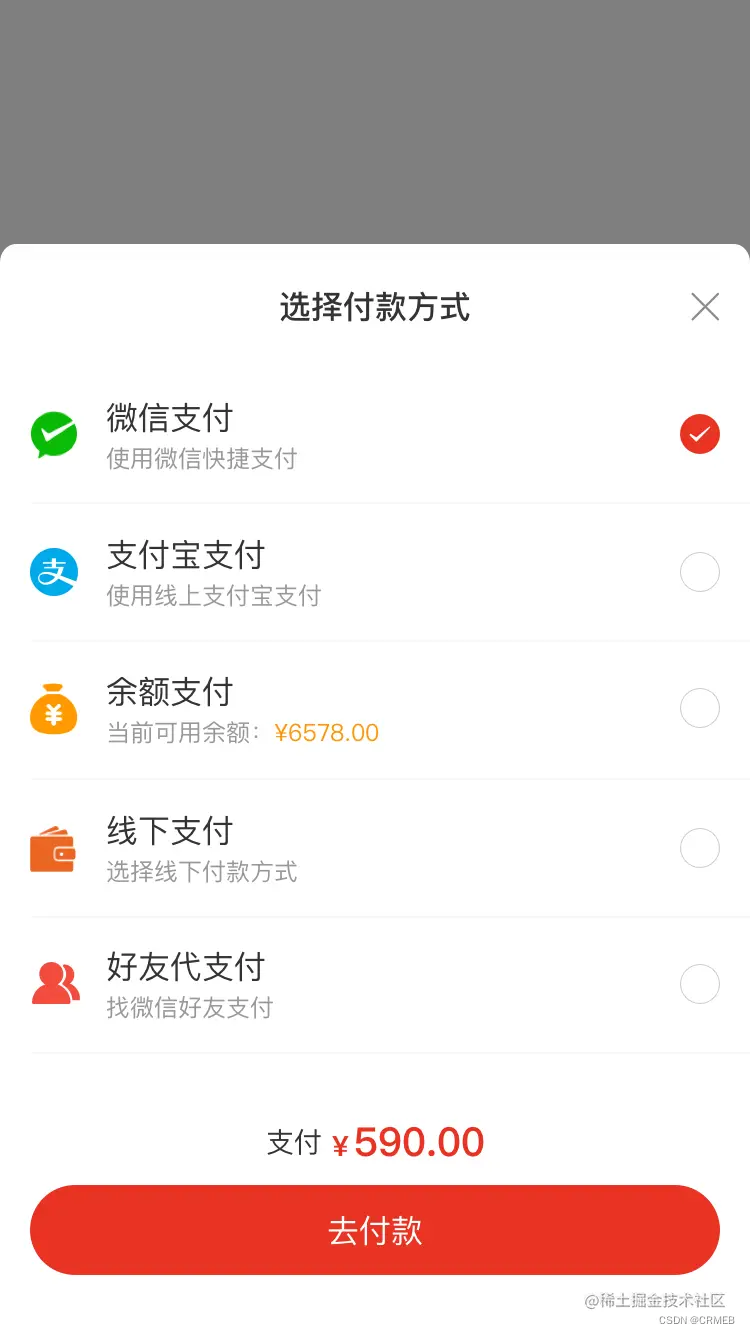Select the WeChat Pay green icon
Image resolution: width=750 pixels, height=1334 pixels.
point(54,434)
